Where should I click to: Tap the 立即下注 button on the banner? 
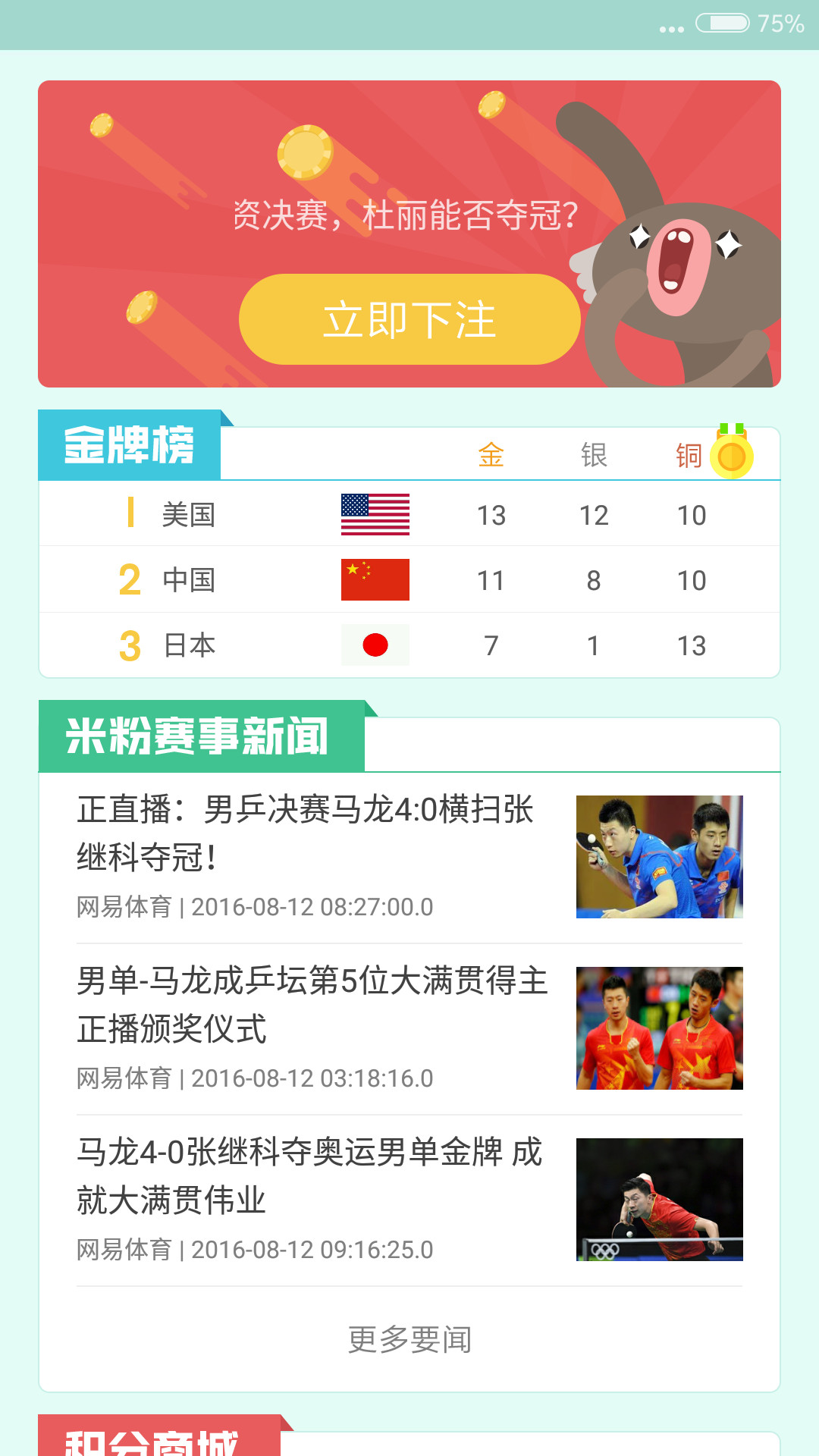coord(409,319)
